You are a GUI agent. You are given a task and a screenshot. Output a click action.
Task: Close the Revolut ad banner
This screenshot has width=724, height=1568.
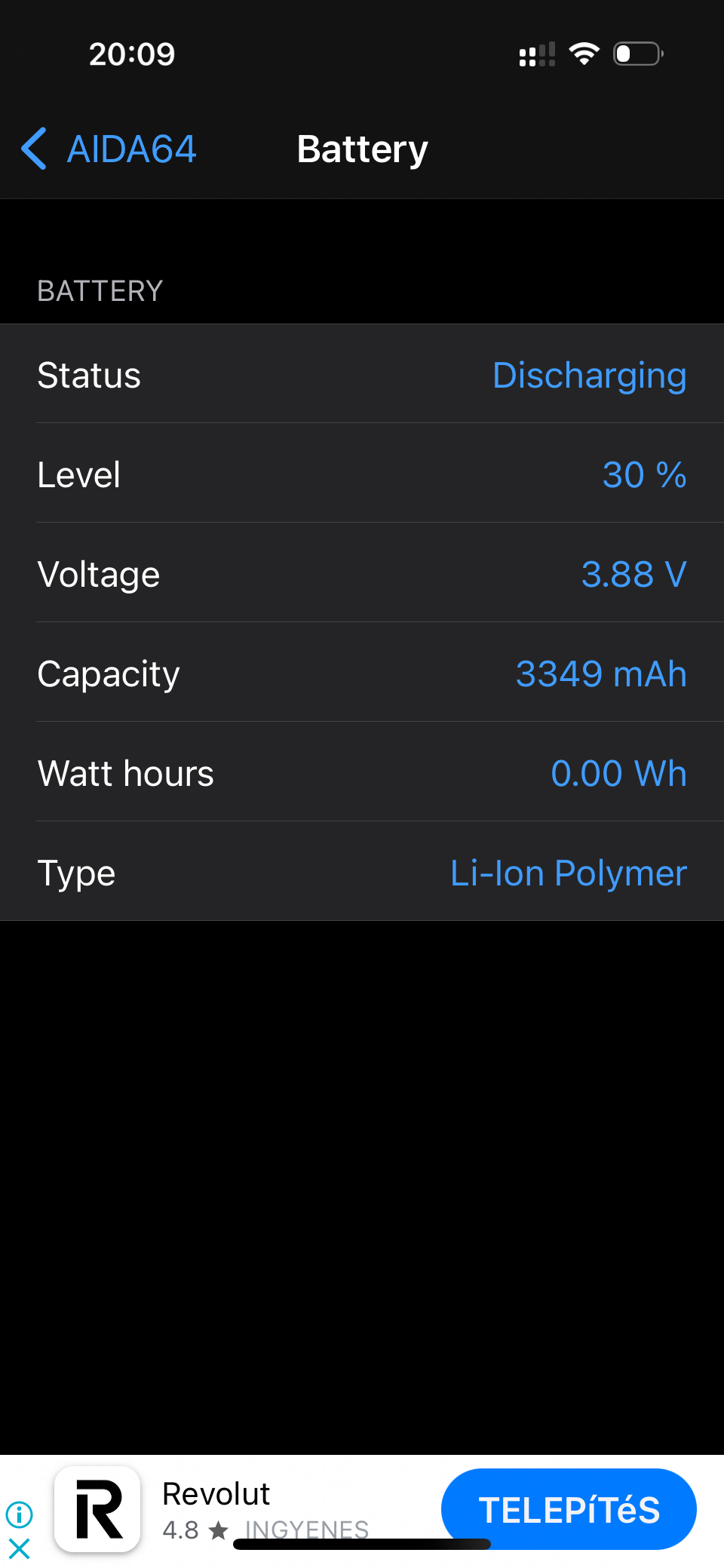tap(19, 1549)
